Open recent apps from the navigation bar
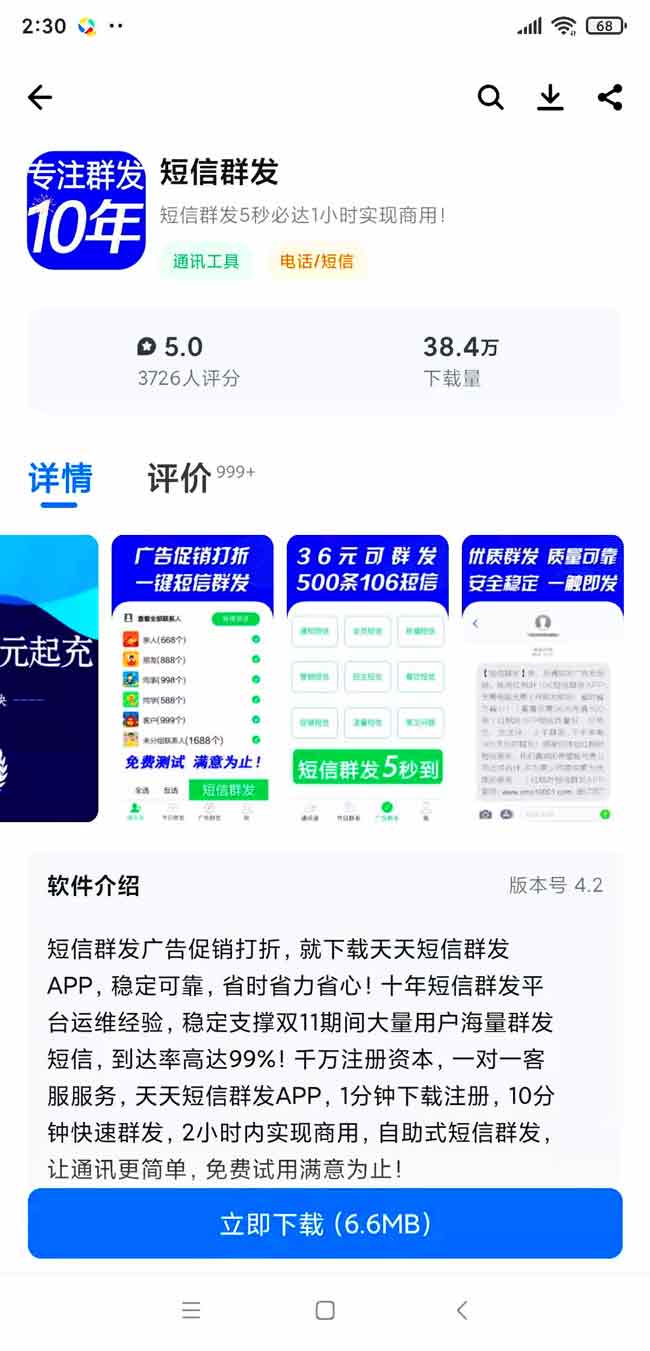650x1351 pixels. coord(191,1310)
